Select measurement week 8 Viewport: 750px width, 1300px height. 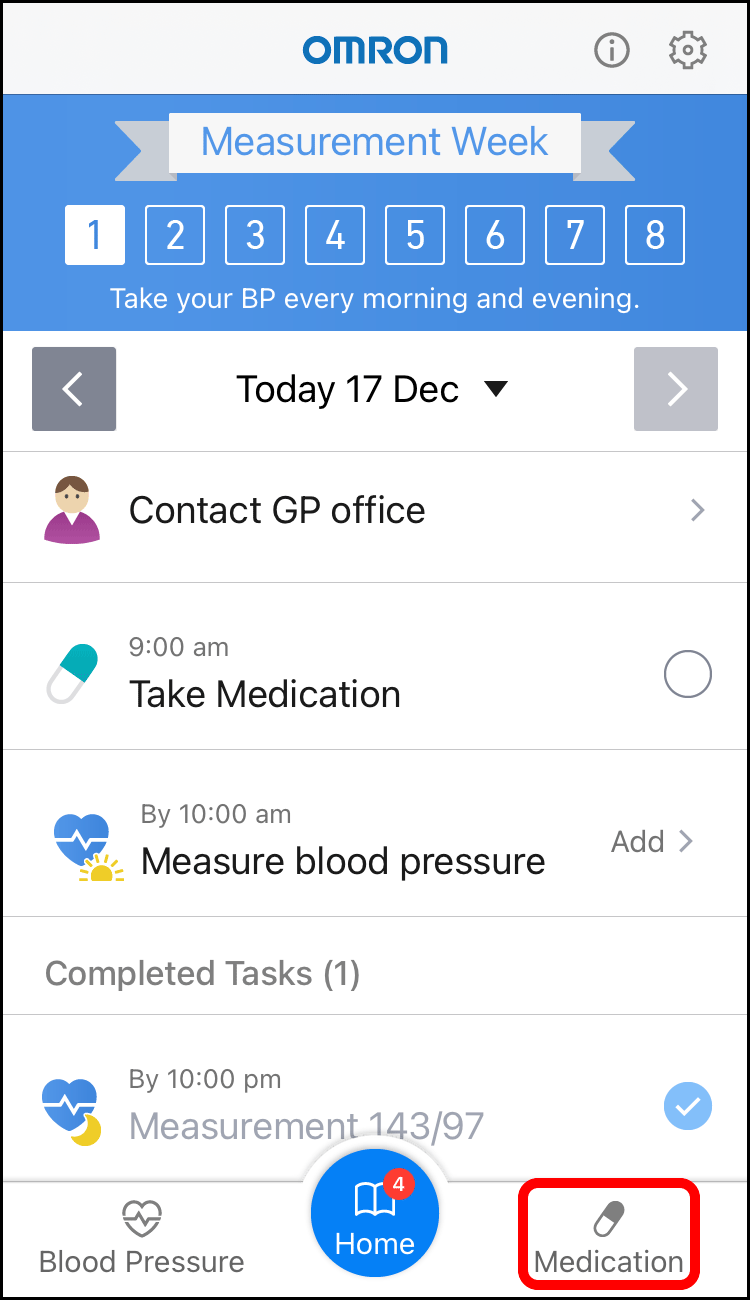point(655,235)
